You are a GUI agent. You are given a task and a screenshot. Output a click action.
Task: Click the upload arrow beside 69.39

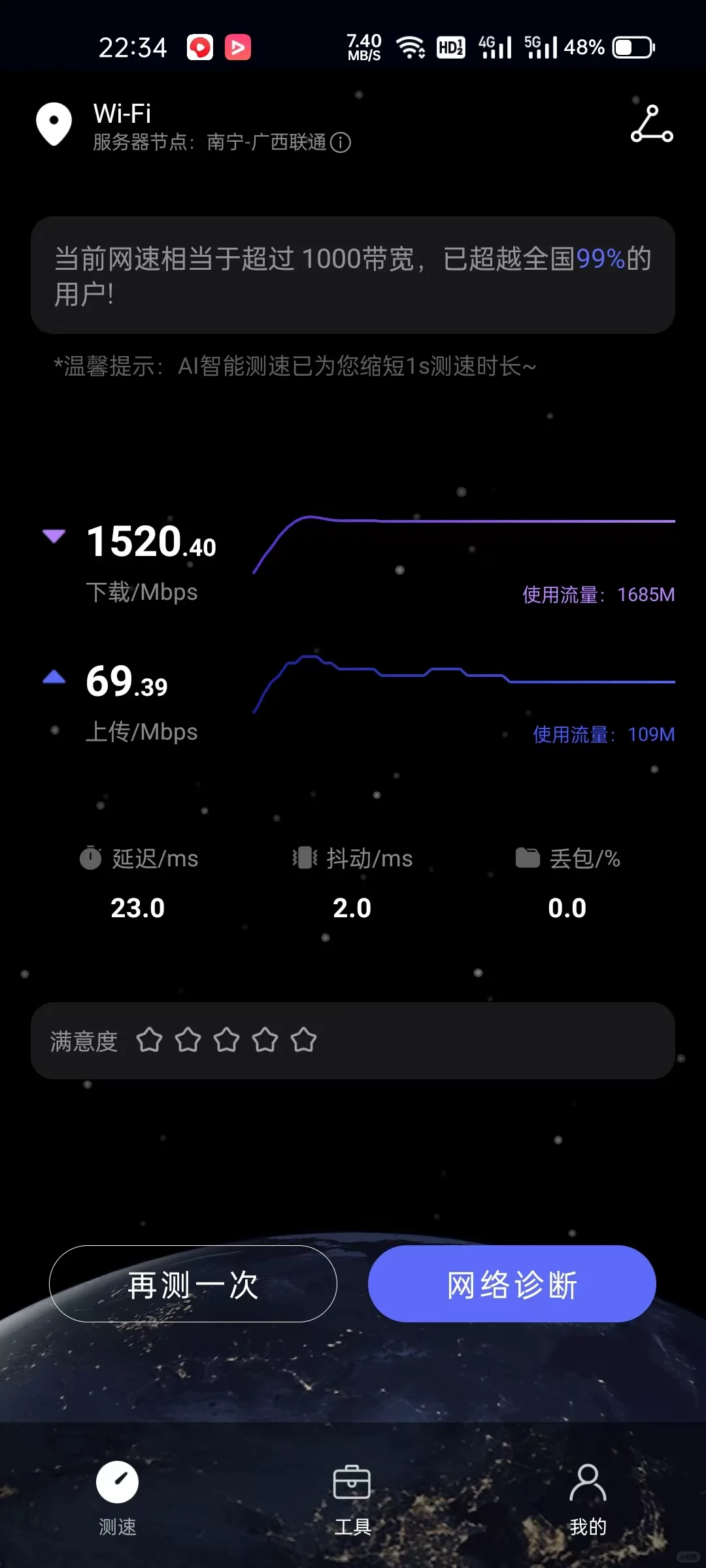(55, 678)
